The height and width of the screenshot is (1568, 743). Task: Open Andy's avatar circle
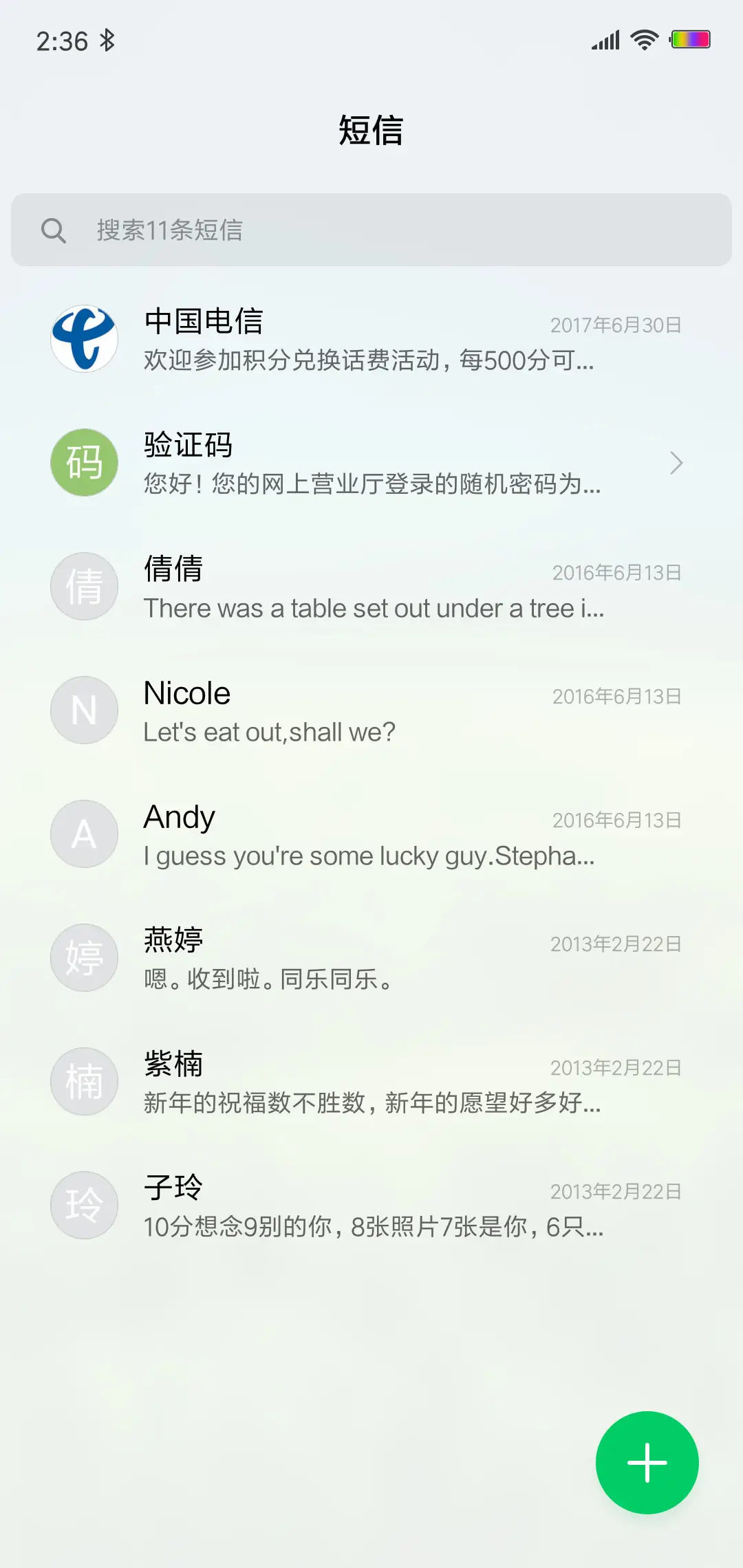[x=84, y=834]
